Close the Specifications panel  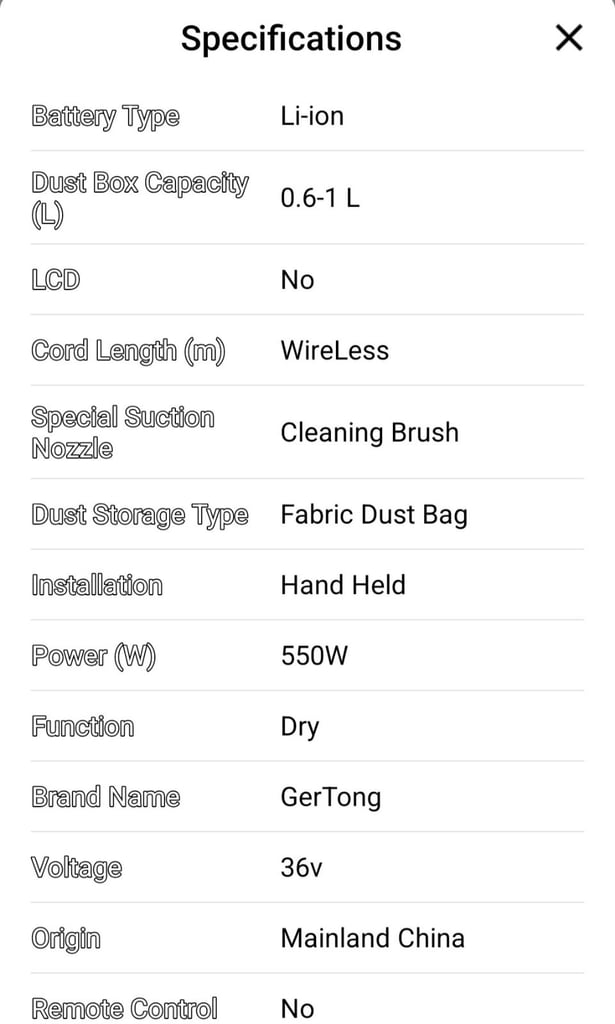coord(569,38)
